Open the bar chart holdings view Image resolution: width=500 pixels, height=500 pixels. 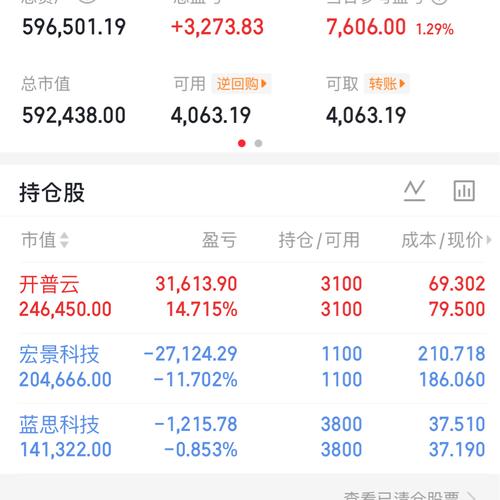coord(464,191)
